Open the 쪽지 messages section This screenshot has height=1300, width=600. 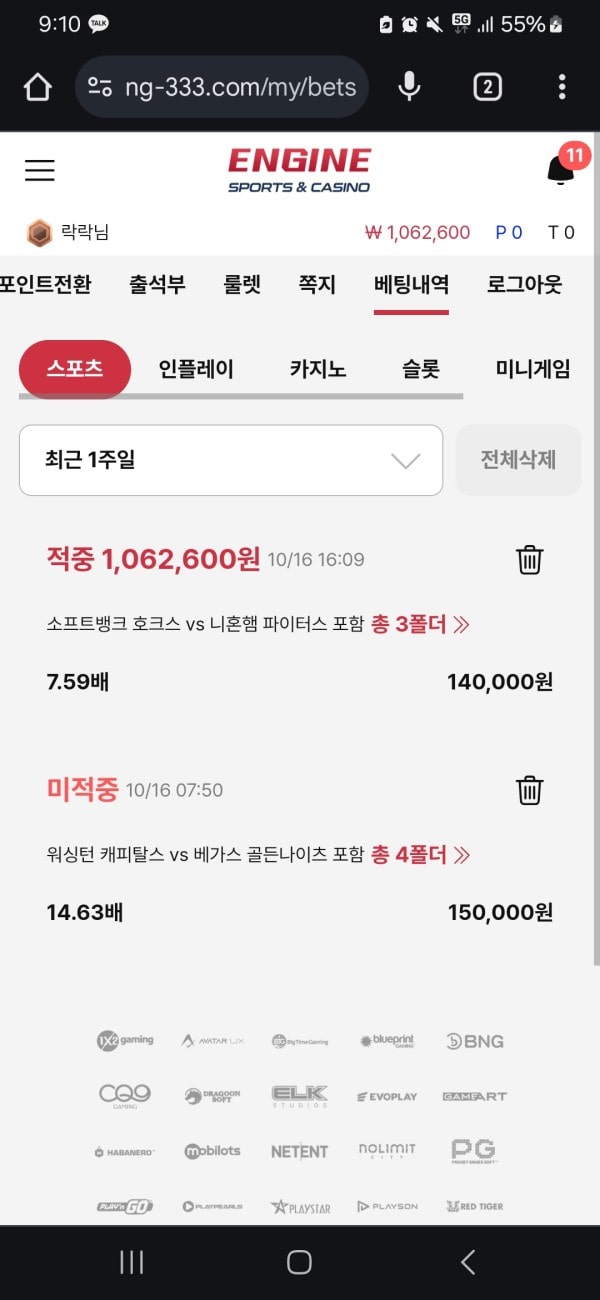(x=317, y=284)
